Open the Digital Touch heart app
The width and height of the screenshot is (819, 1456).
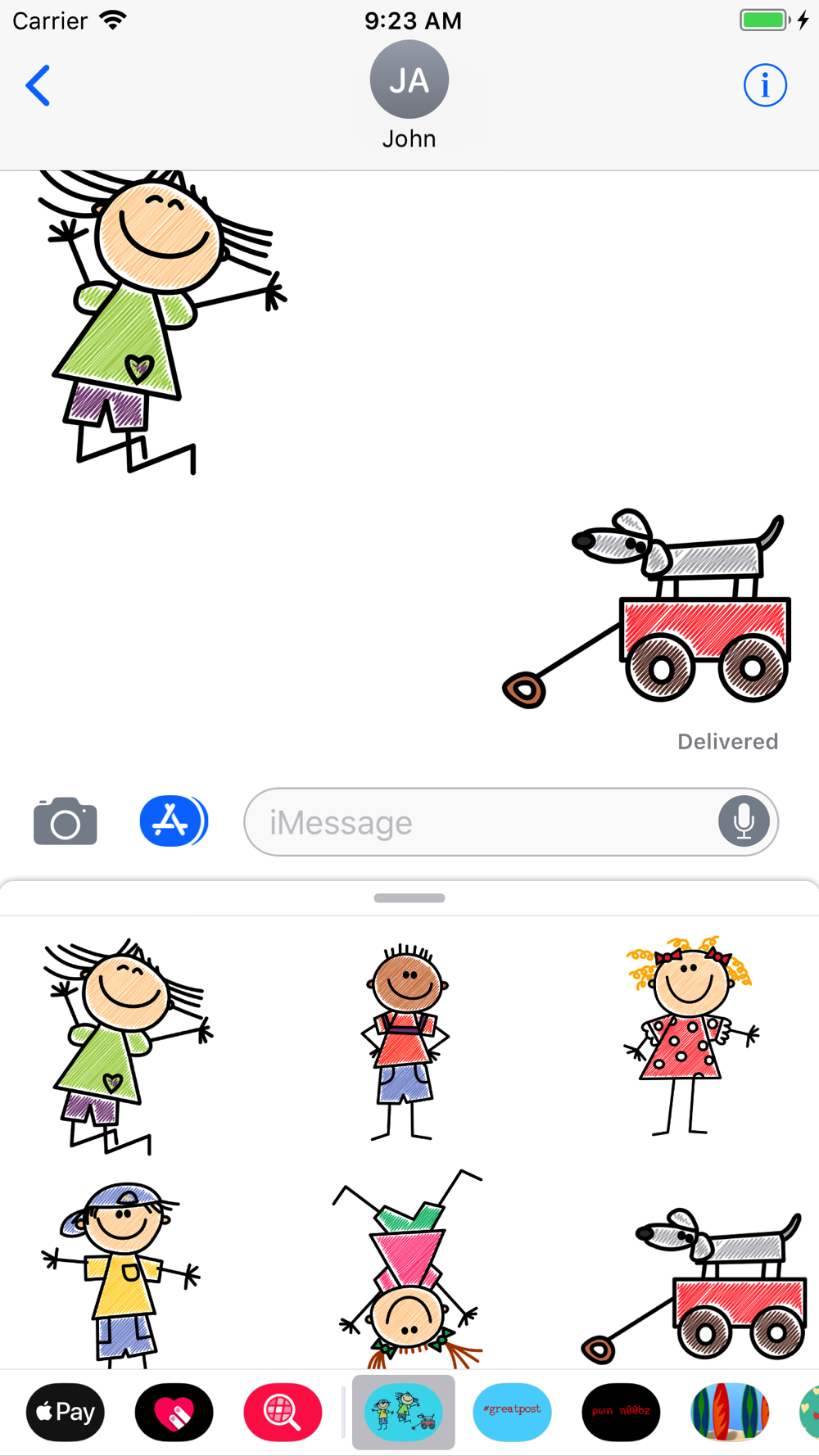(x=174, y=1412)
